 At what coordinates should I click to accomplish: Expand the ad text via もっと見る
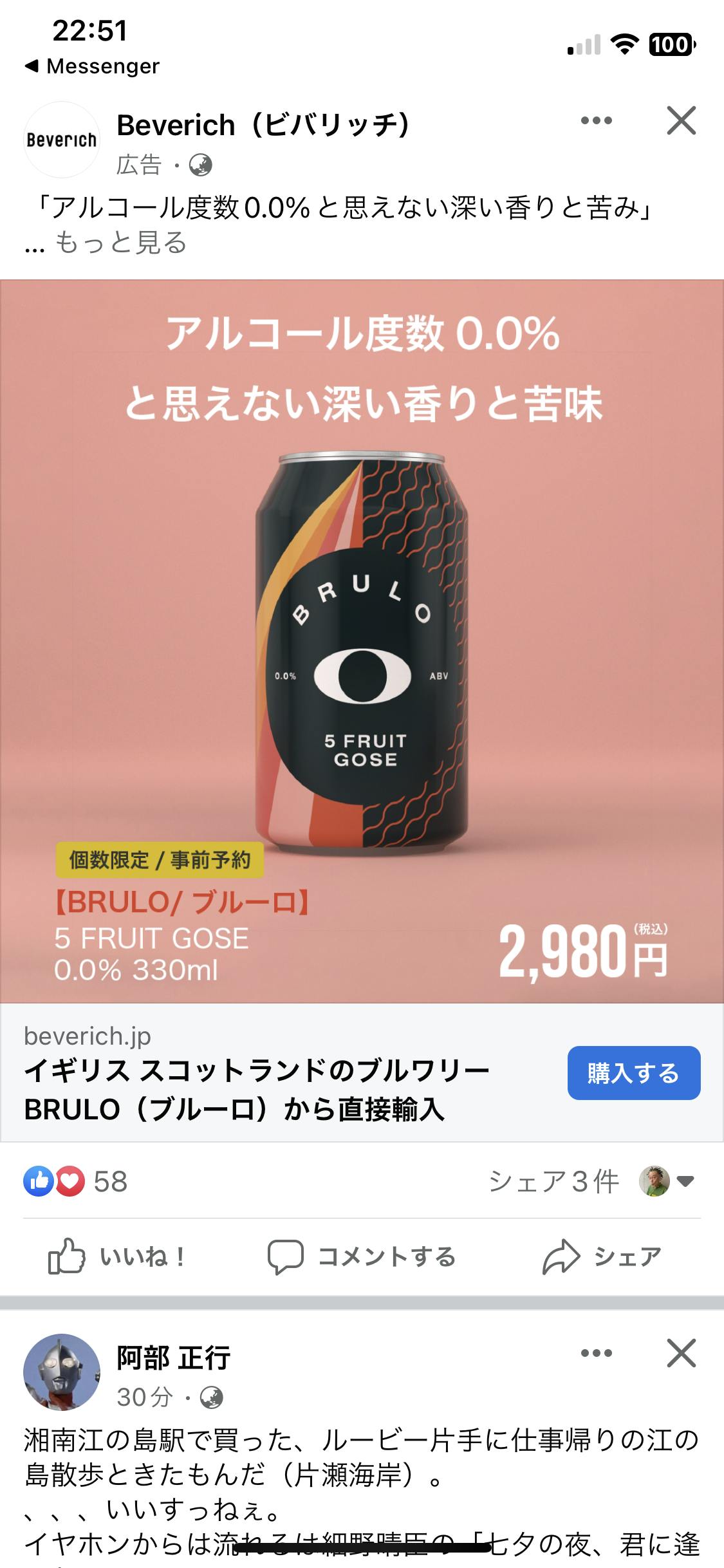pos(121,243)
